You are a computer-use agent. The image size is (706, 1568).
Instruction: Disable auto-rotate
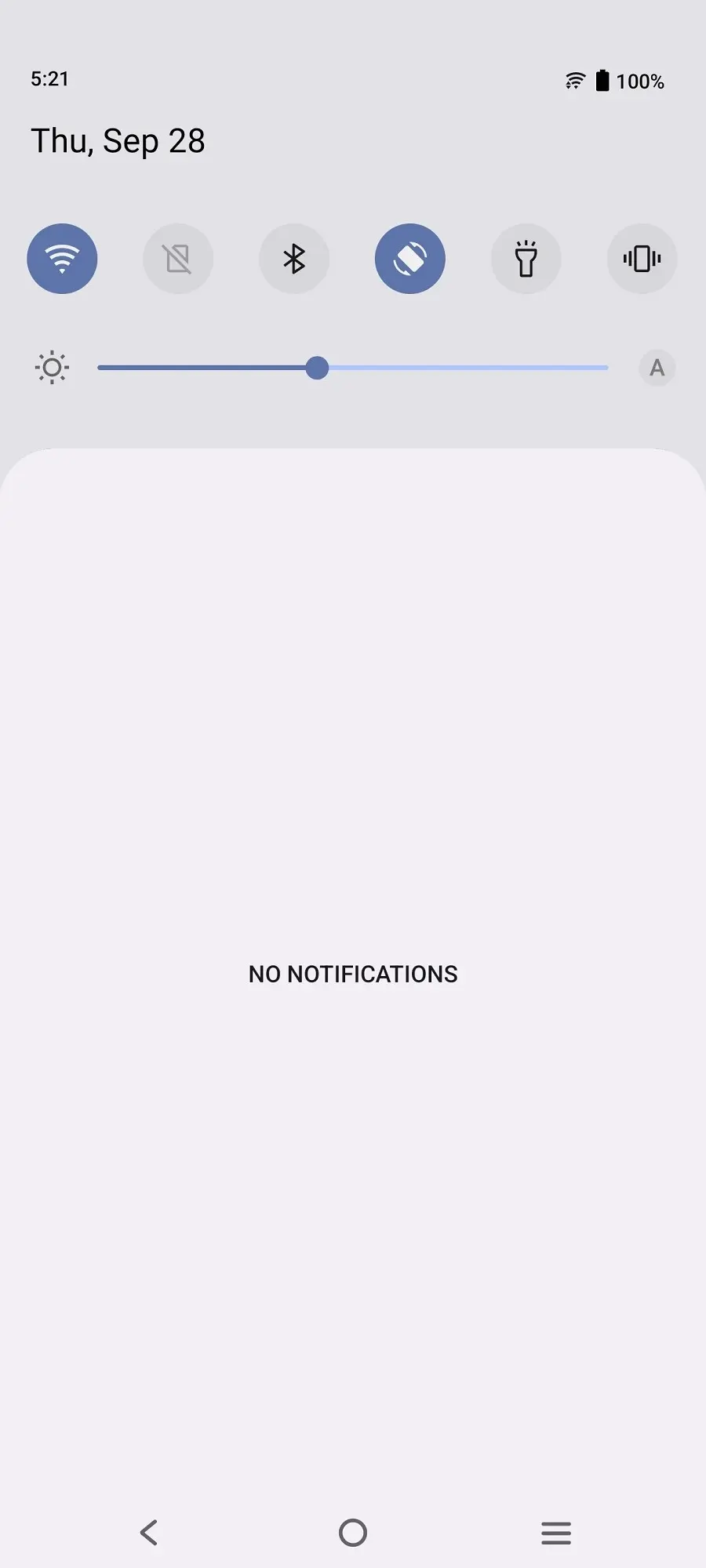click(410, 259)
